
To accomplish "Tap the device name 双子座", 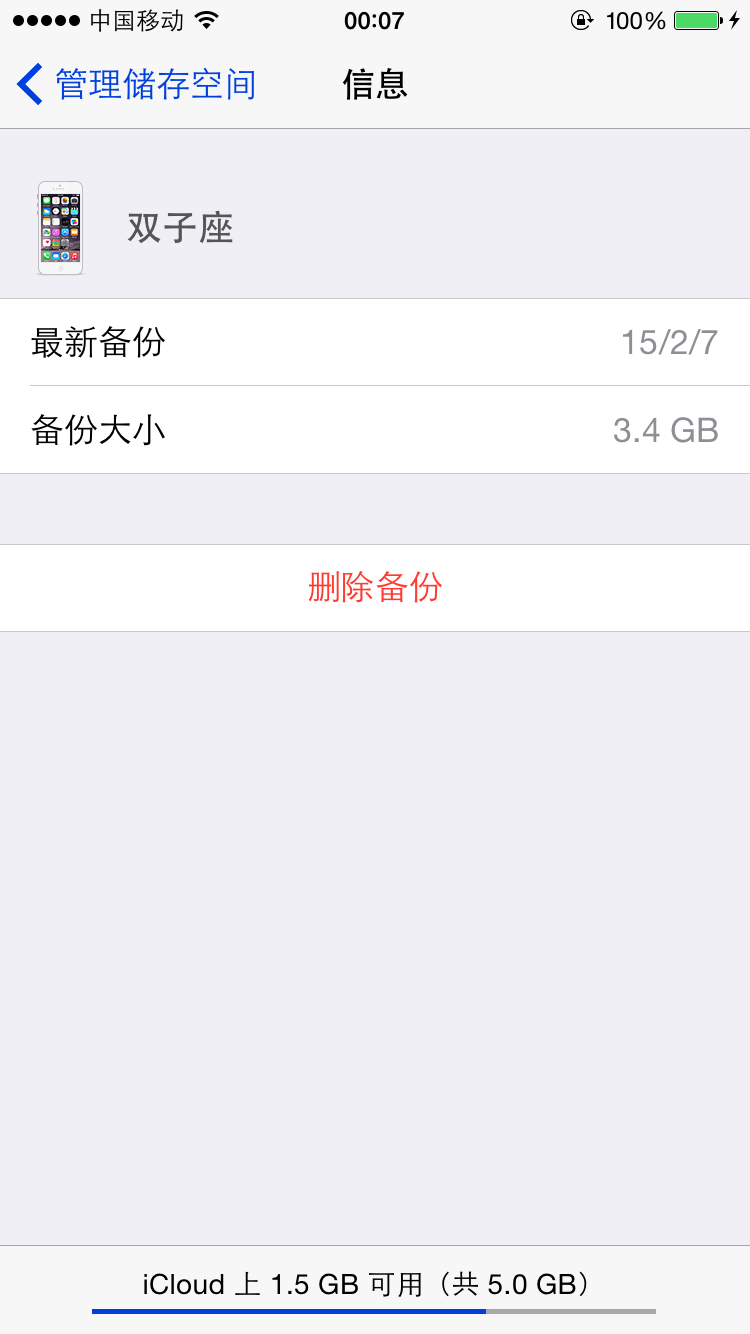I will (179, 227).
